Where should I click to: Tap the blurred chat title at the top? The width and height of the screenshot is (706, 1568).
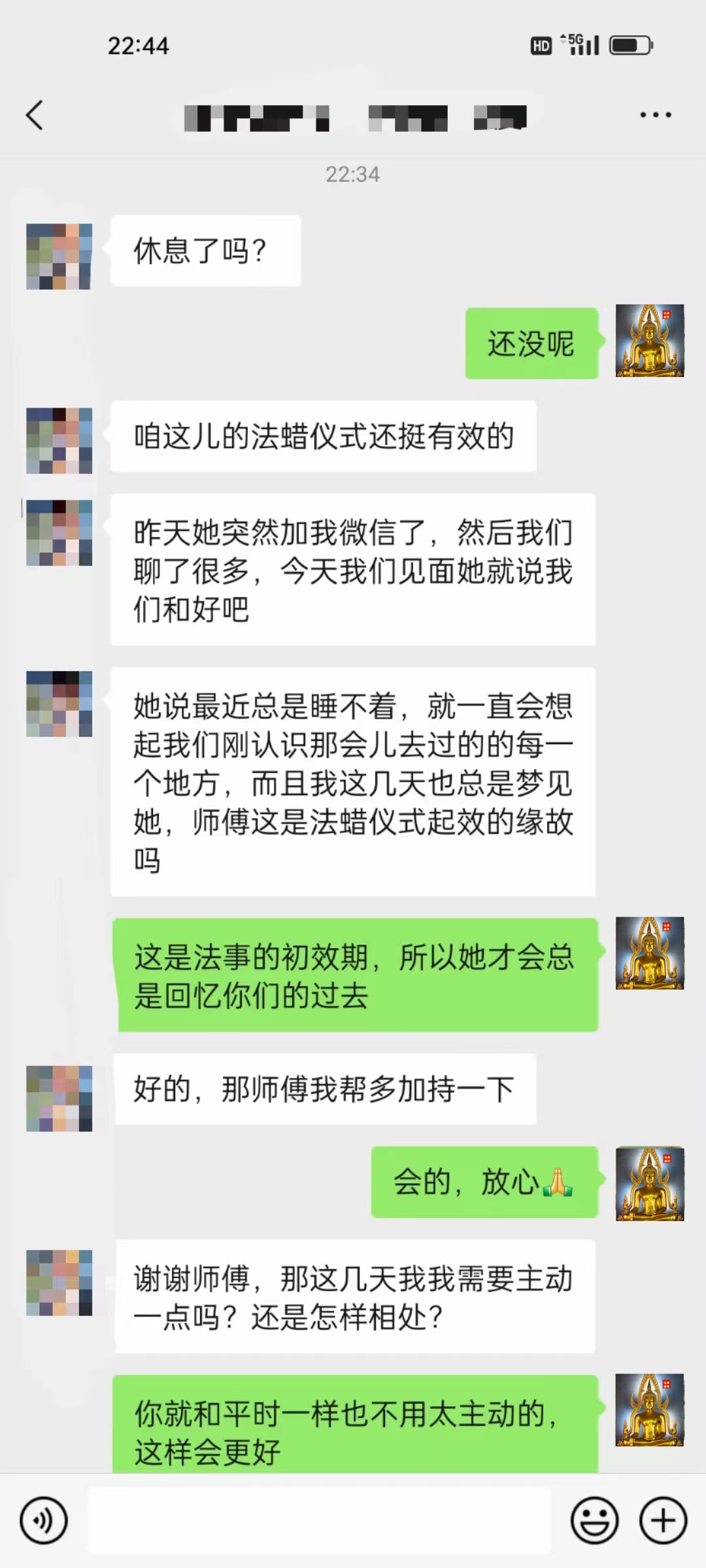tap(346, 118)
